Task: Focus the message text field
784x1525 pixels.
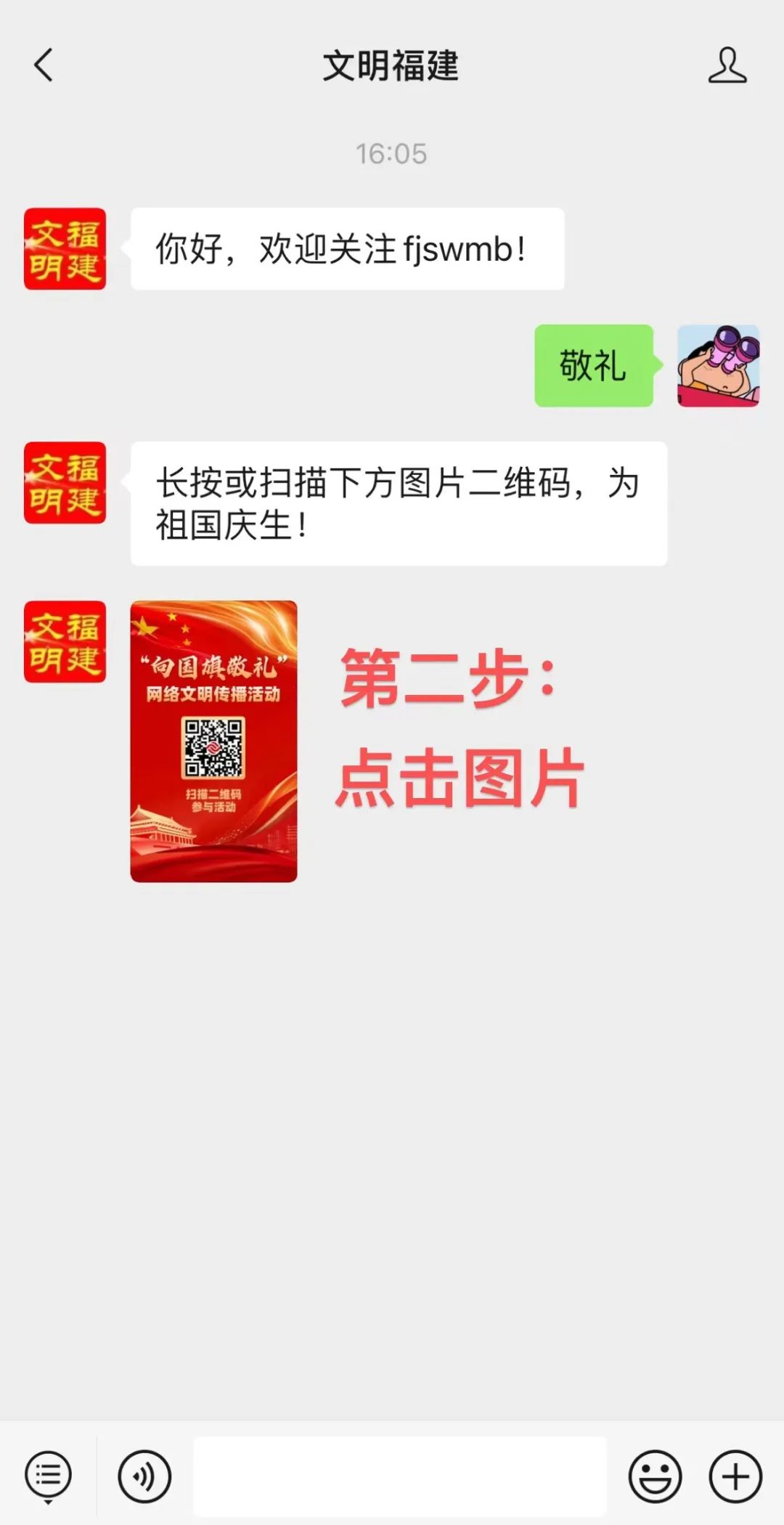Action: (399, 1476)
